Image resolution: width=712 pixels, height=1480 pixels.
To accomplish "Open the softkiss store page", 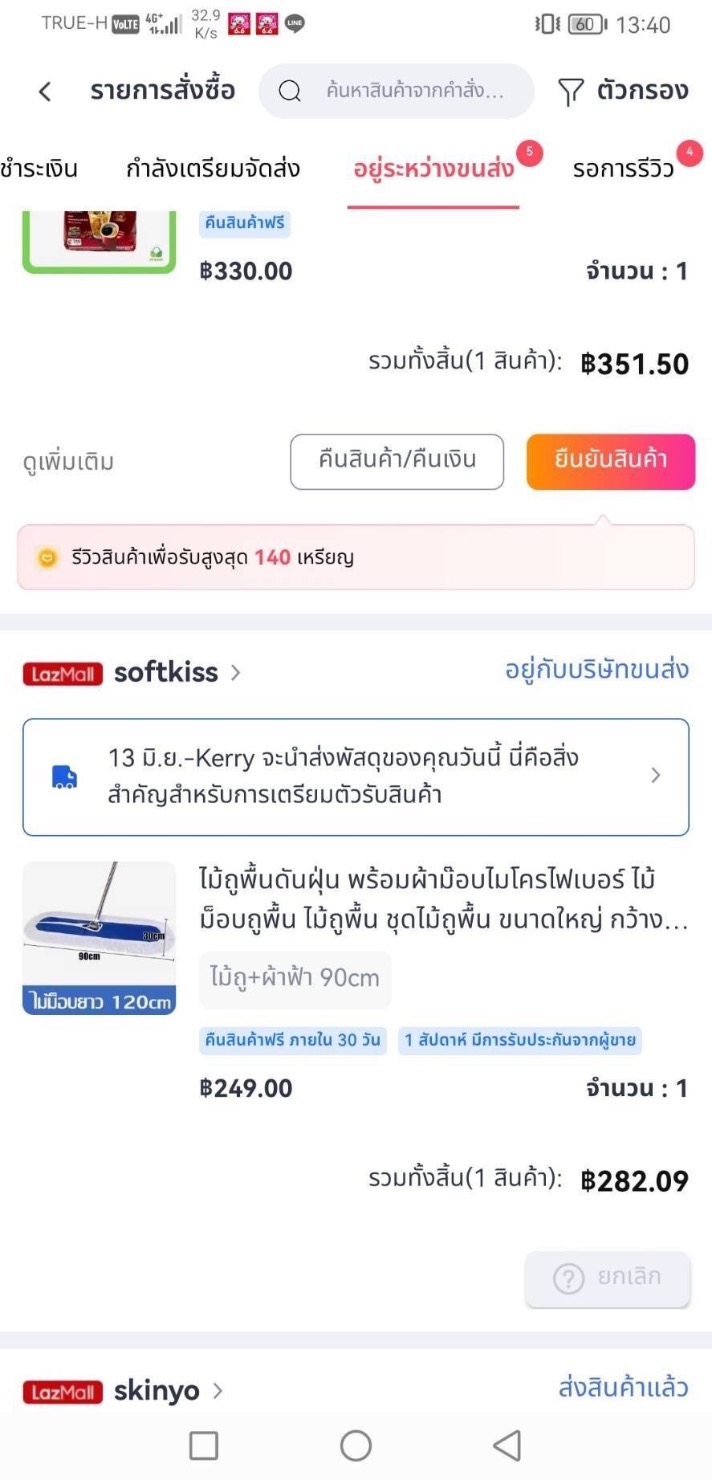I will tap(166, 672).
